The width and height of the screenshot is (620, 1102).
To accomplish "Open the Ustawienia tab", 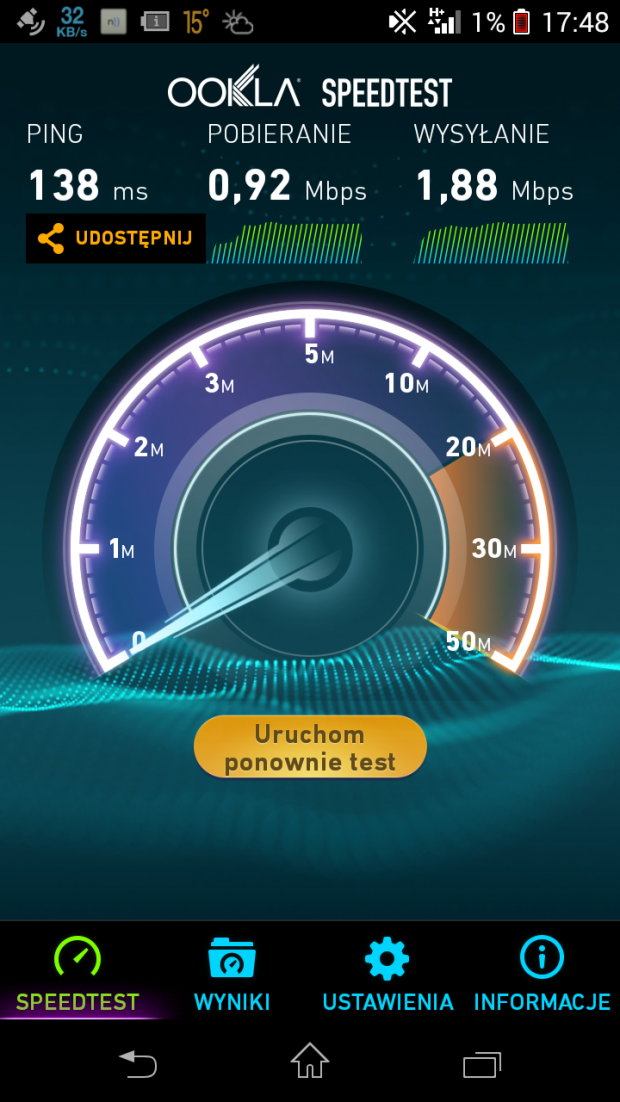I will tap(387, 973).
